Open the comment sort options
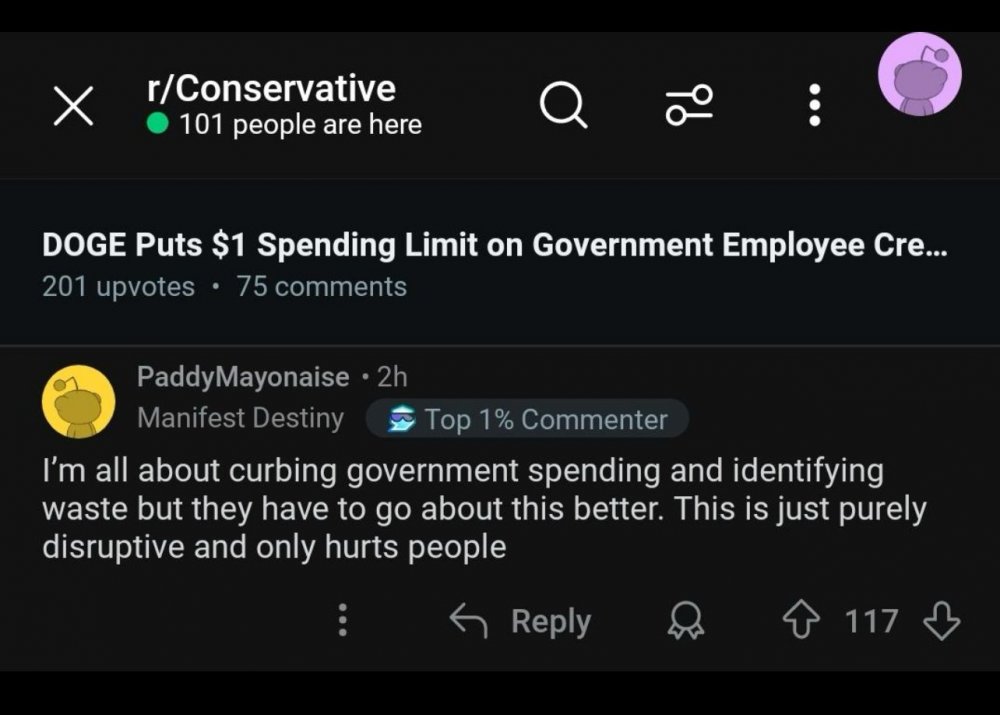The width and height of the screenshot is (1000, 715). [690, 105]
